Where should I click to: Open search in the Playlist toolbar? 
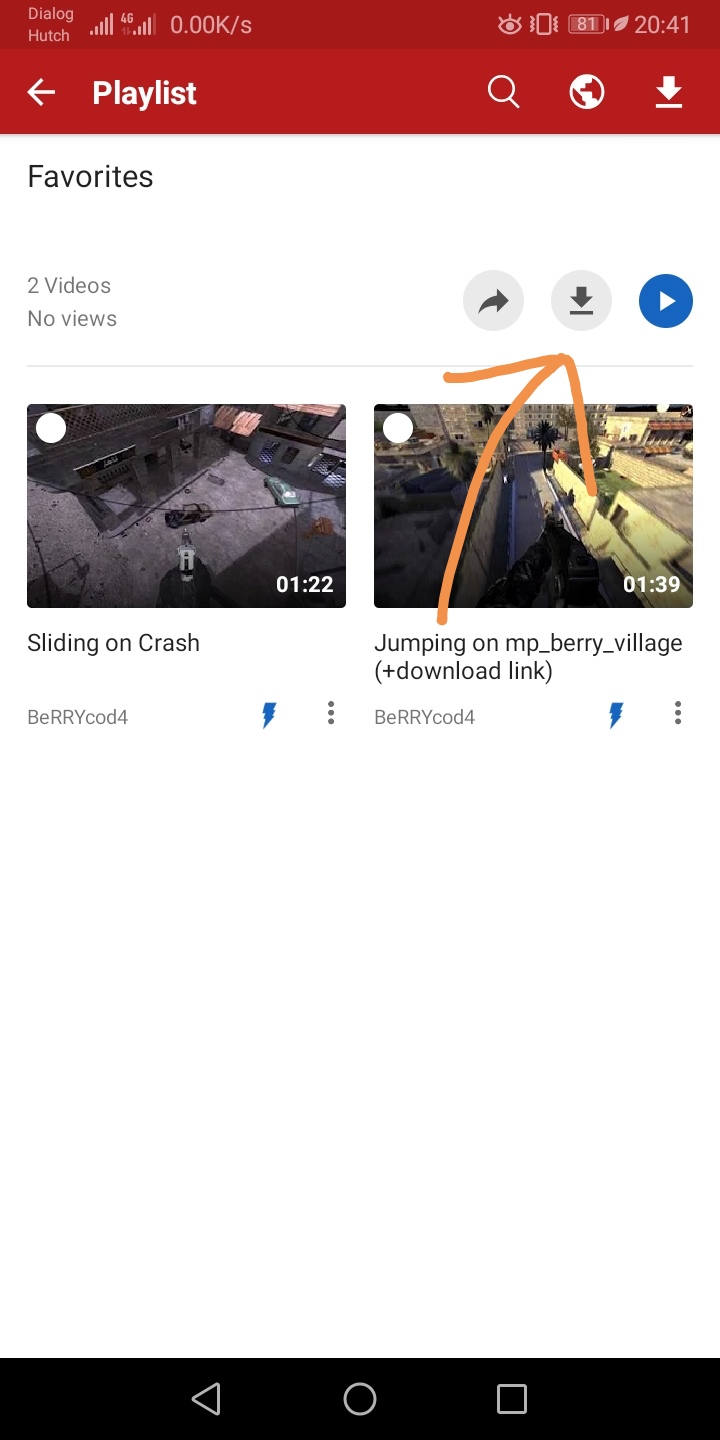(x=503, y=93)
